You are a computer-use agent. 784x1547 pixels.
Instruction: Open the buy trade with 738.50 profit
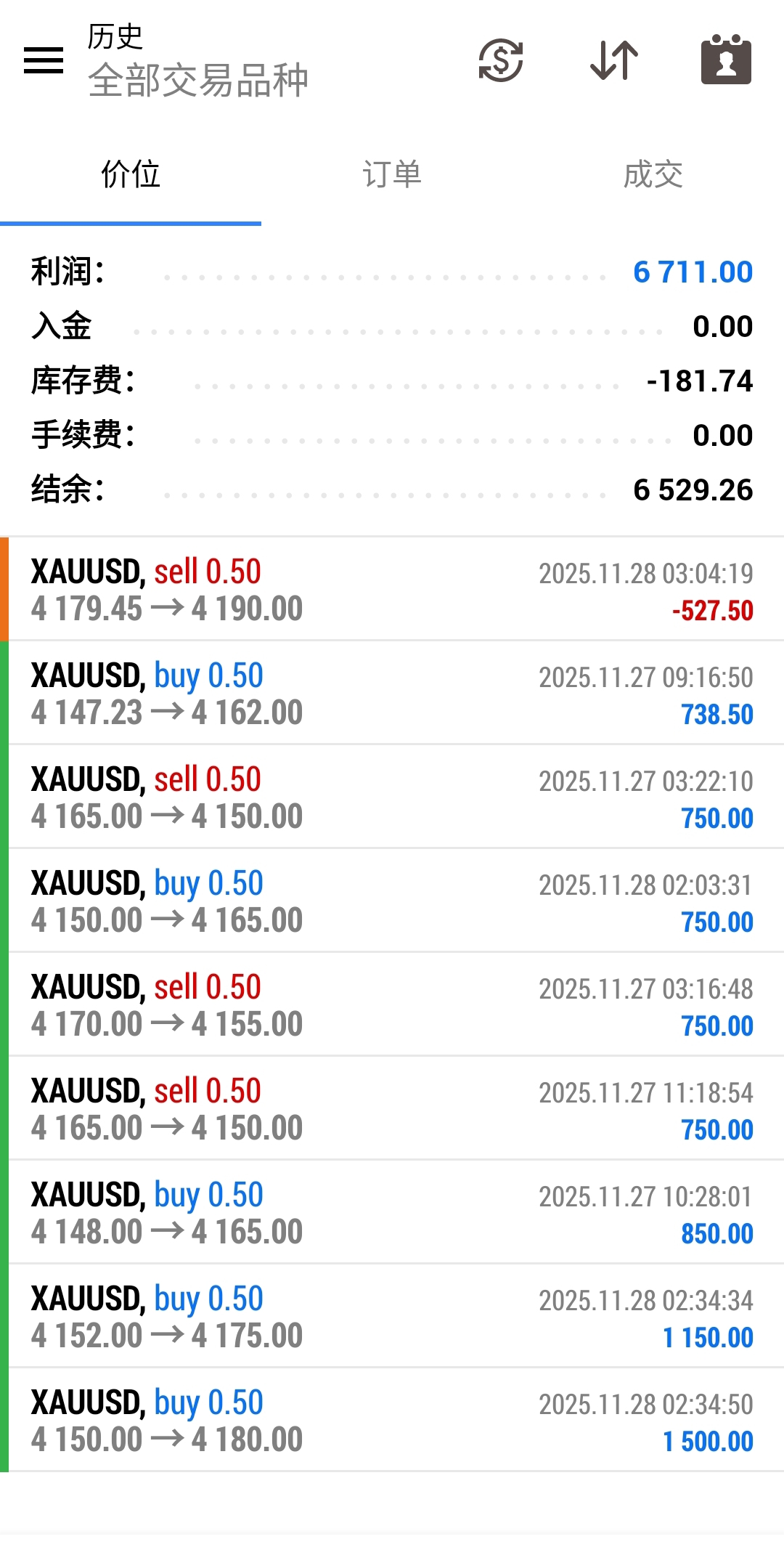(392, 694)
